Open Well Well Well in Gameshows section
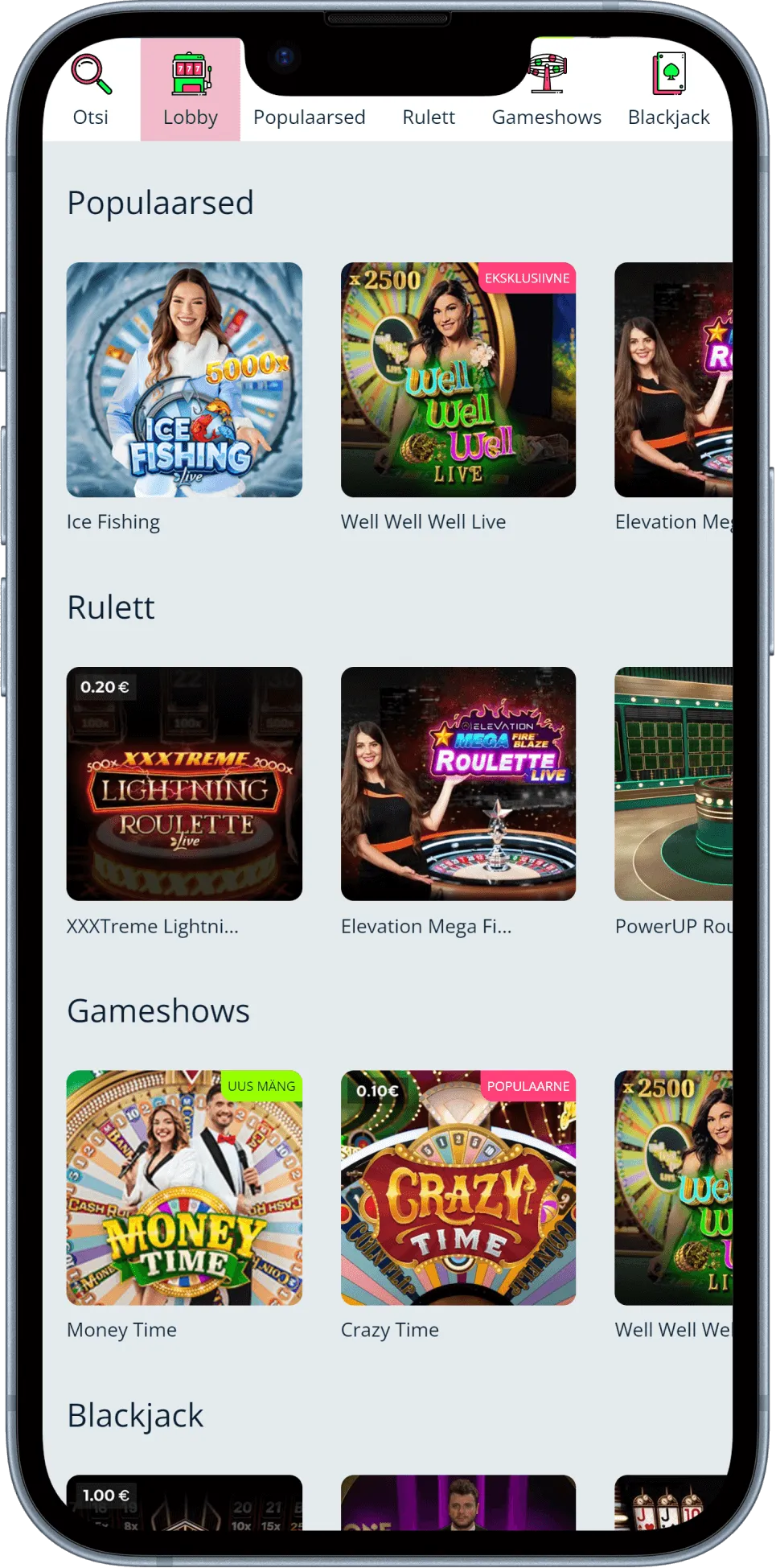Image resolution: width=776 pixels, height=1568 pixels. [673, 1187]
